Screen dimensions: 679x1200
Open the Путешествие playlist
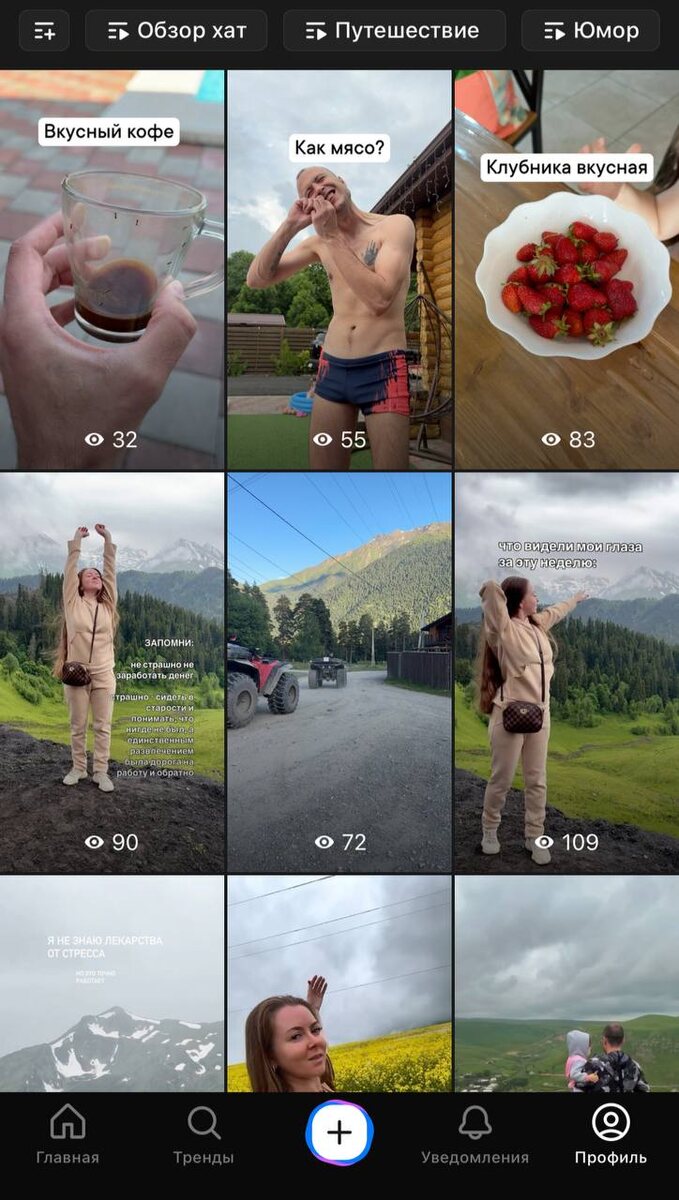coord(394,31)
